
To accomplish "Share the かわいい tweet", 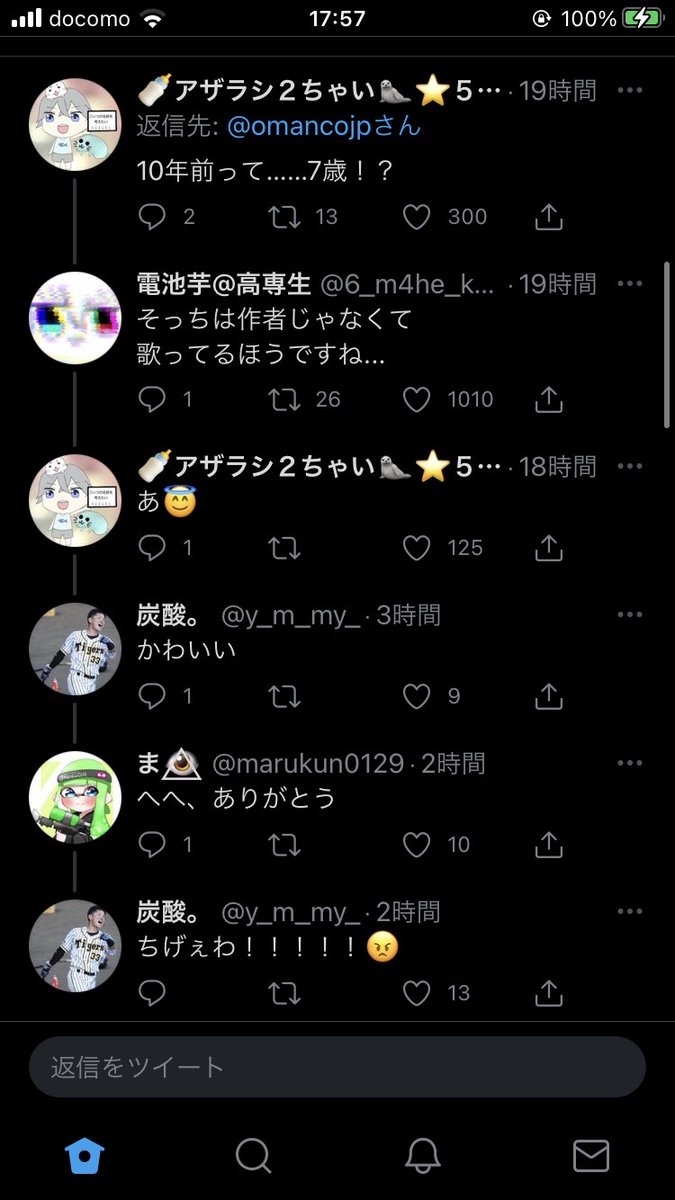I will click(x=549, y=696).
